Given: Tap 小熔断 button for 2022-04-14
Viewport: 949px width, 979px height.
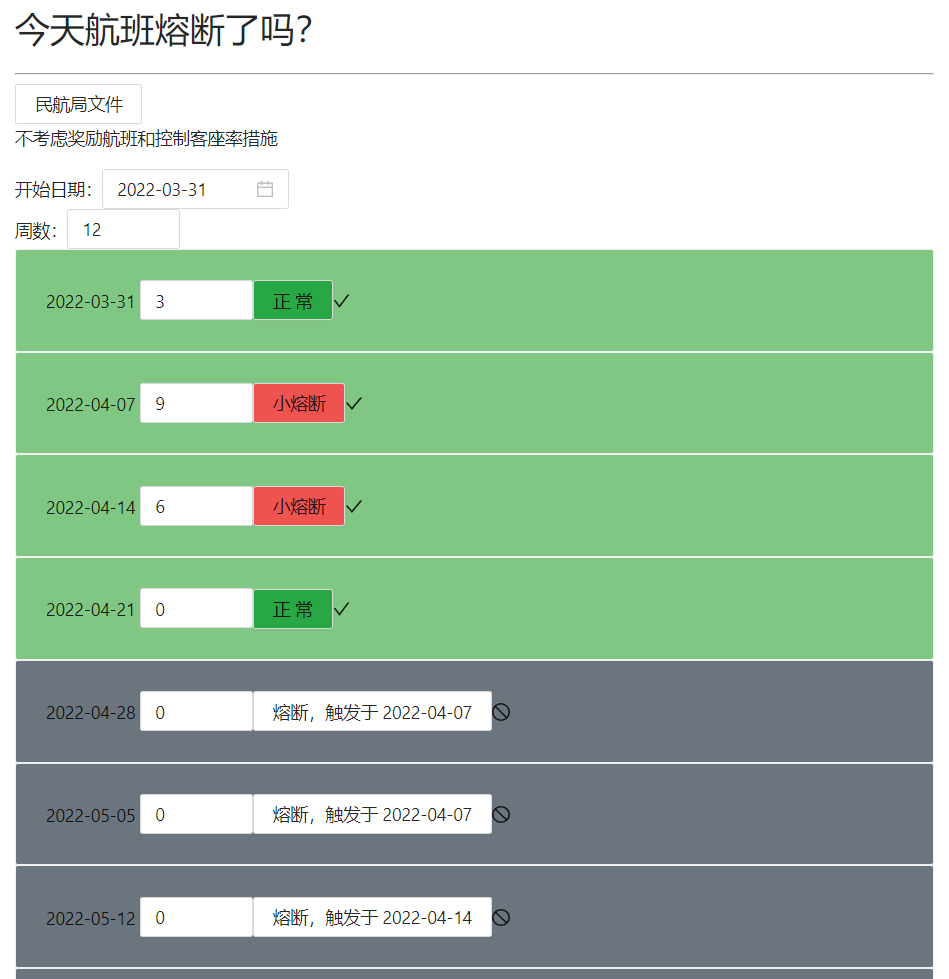Looking at the screenshot, I should tap(299, 506).
